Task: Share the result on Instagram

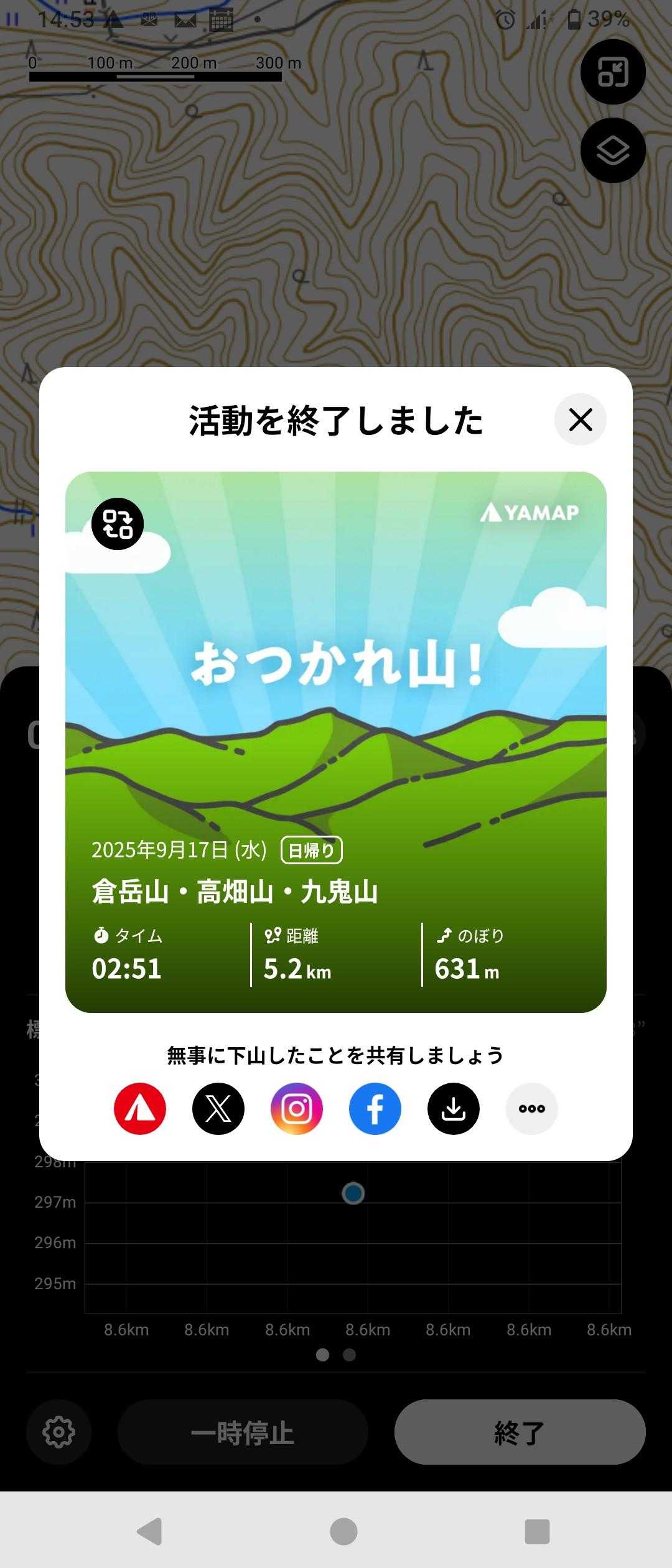Action: tap(297, 1109)
